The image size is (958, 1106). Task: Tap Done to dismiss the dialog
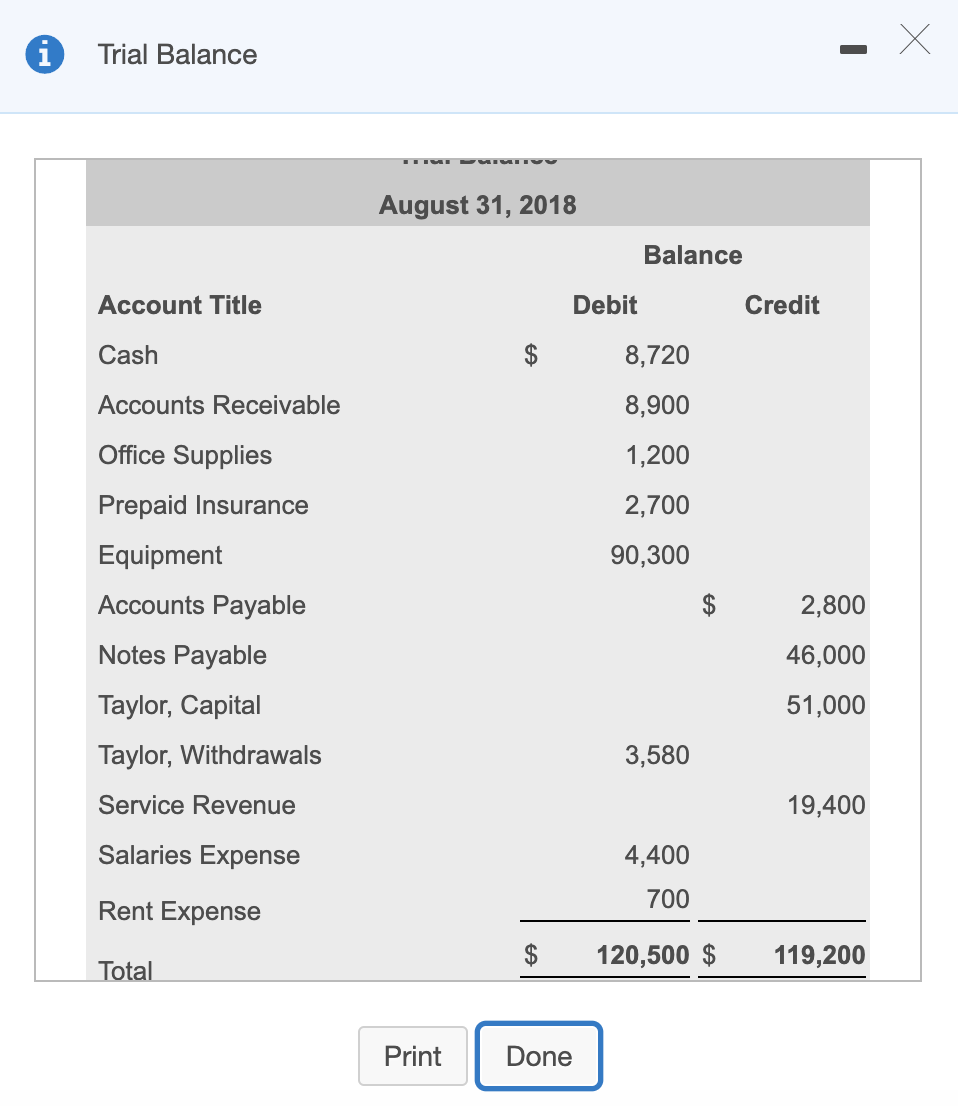[x=539, y=1056]
